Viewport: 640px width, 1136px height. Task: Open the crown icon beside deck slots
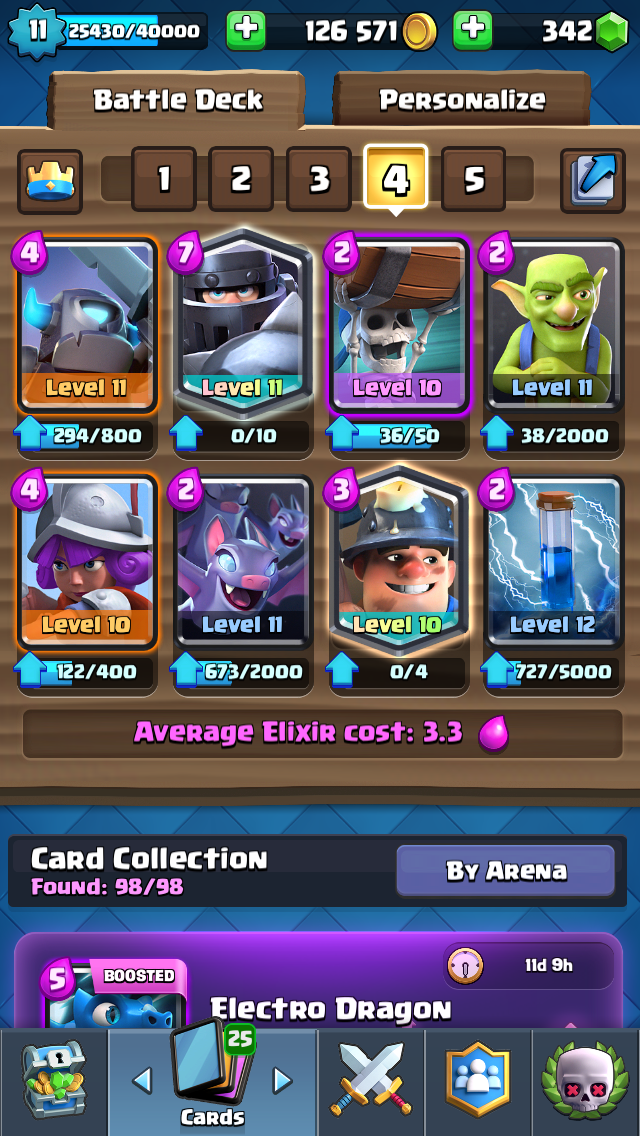point(50,181)
